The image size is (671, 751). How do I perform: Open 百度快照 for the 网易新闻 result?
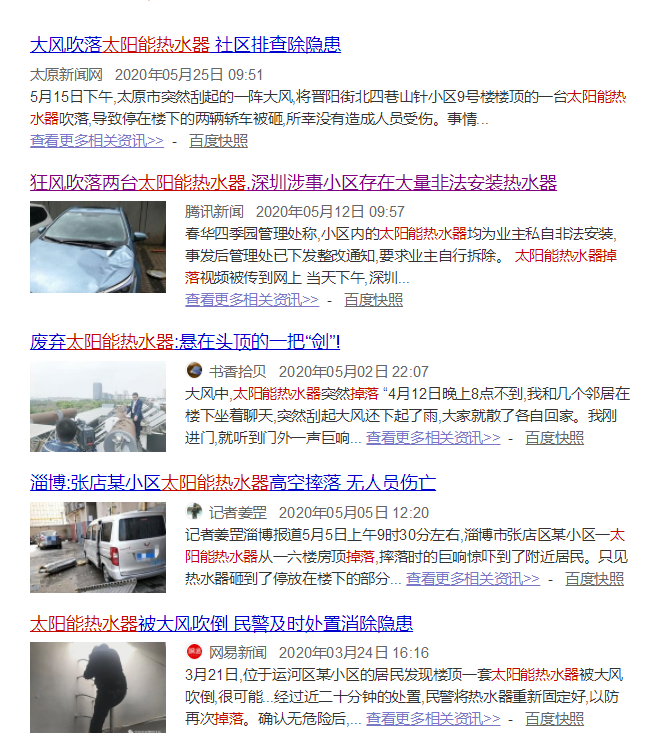coord(554,719)
